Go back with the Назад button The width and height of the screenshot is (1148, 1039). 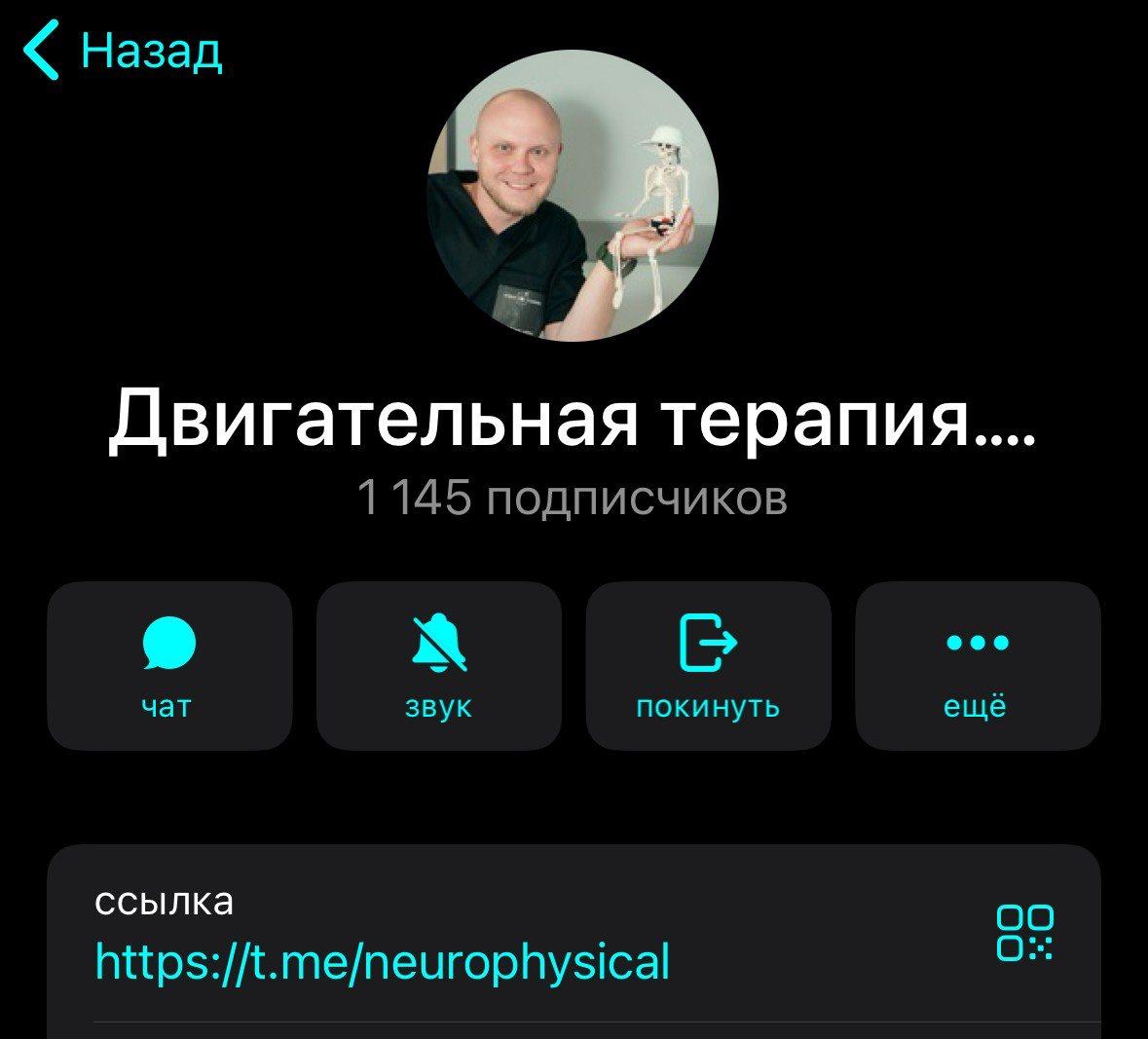click(125, 51)
